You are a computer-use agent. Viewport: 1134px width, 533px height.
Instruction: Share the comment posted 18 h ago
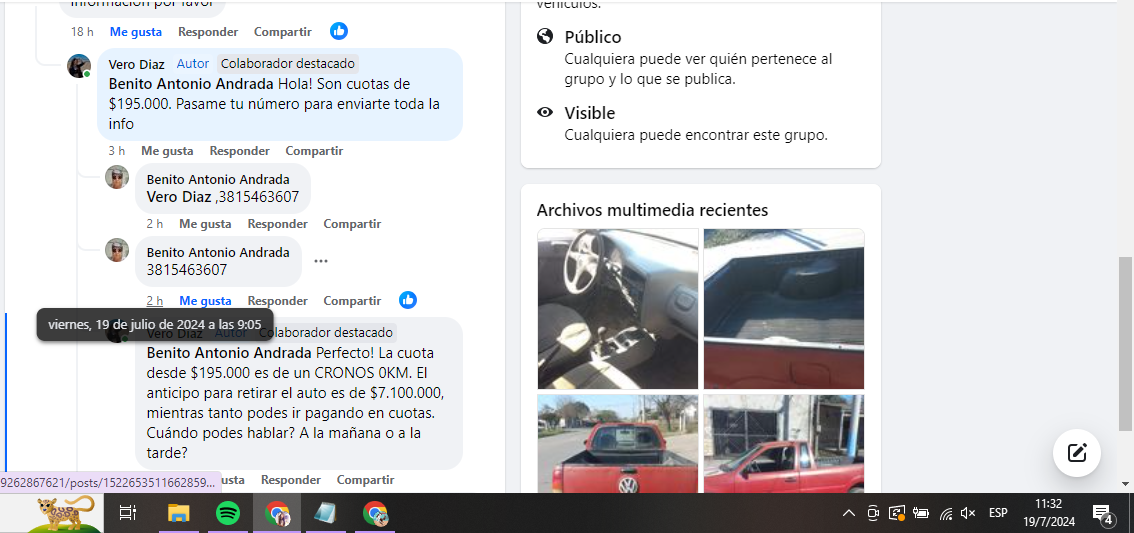pos(282,32)
